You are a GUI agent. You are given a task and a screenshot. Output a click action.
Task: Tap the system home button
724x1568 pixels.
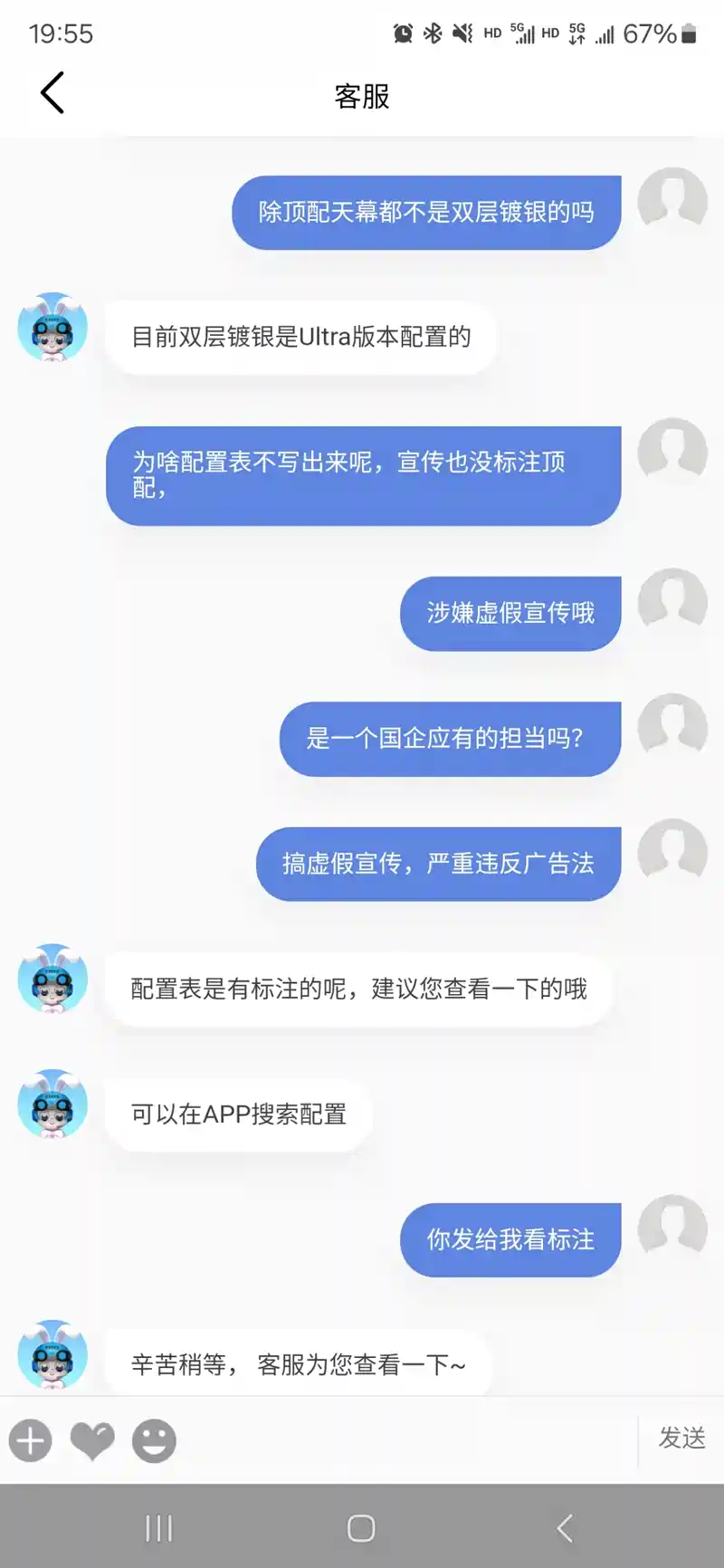tap(361, 1528)
